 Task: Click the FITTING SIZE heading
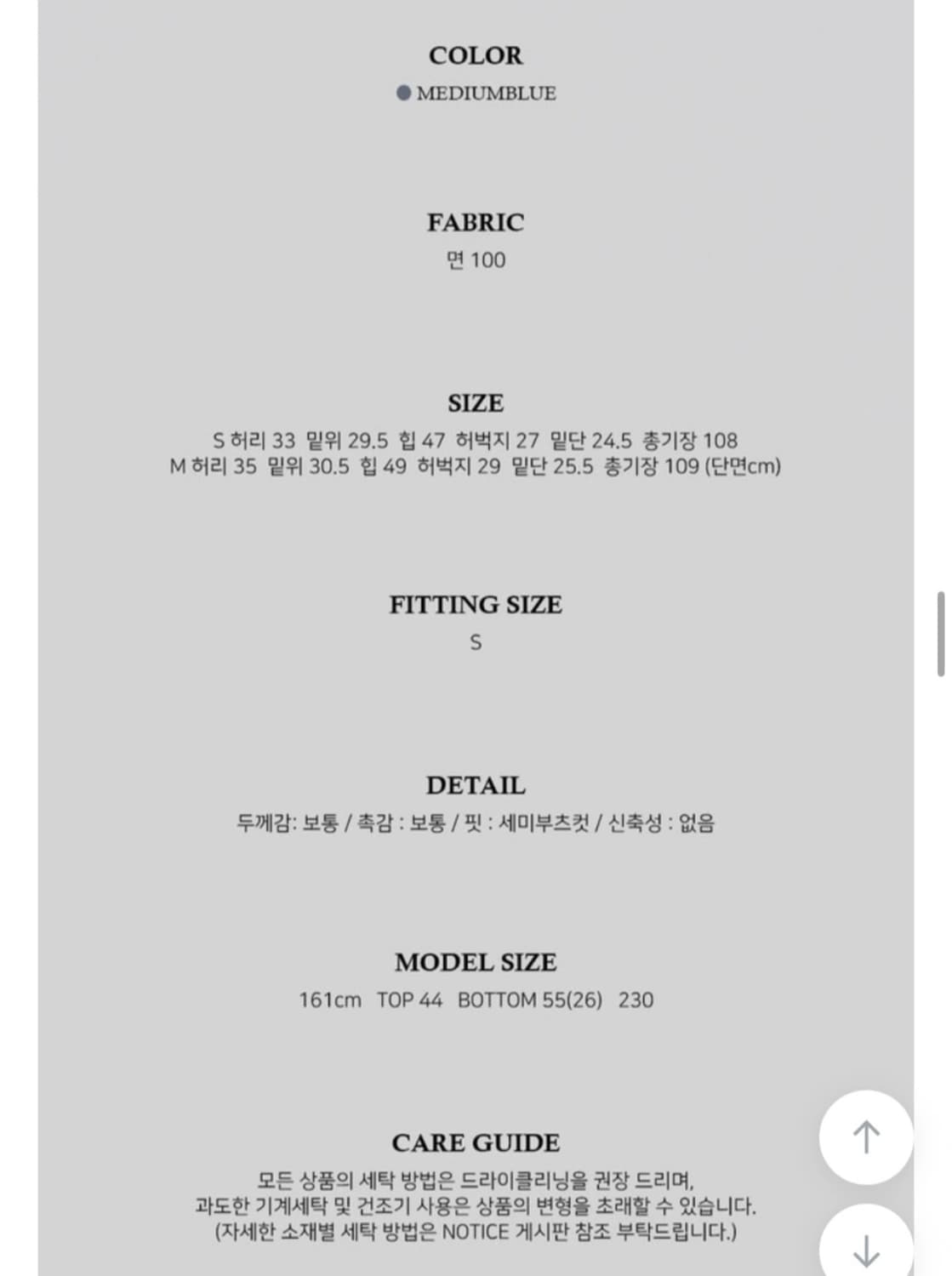[476, 604]
